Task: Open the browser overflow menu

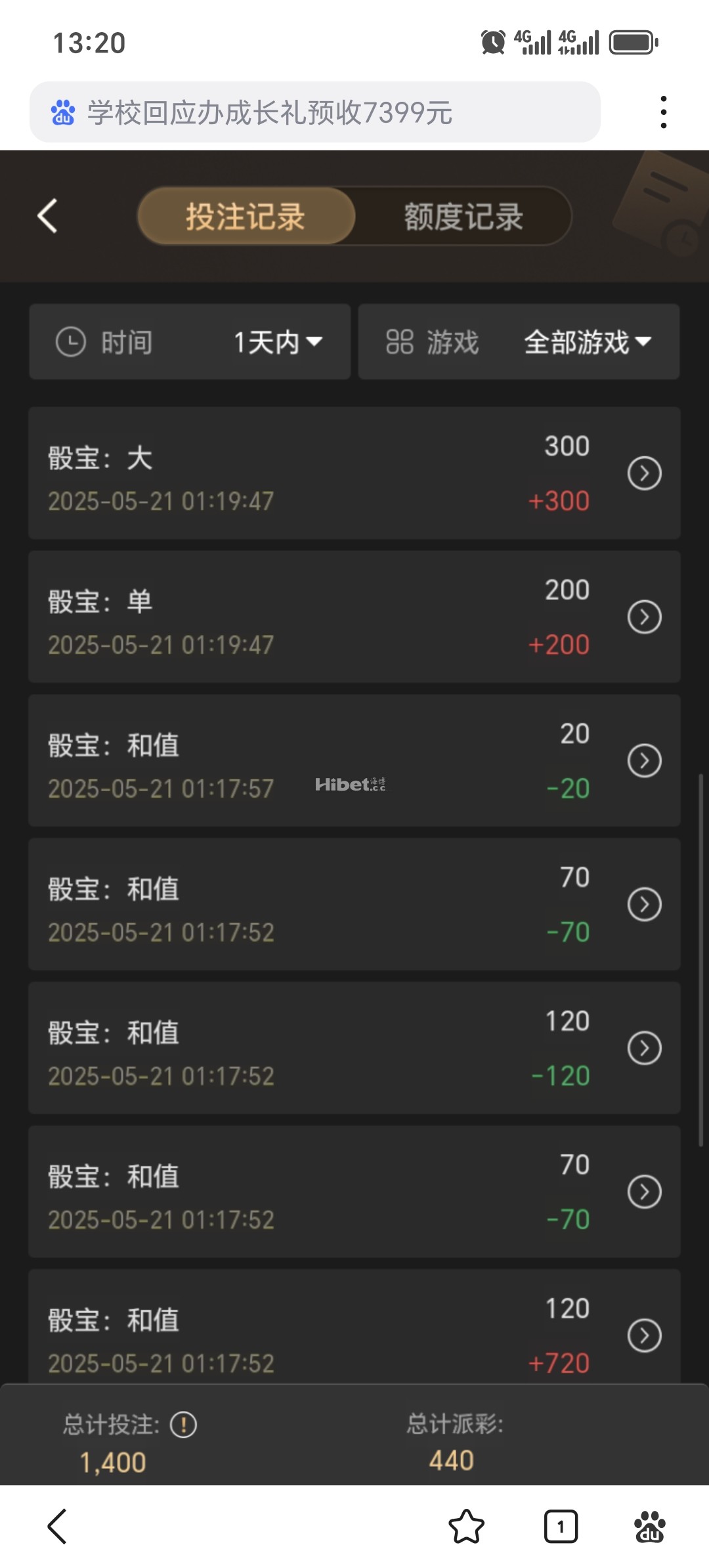Action: click(664, 112)
